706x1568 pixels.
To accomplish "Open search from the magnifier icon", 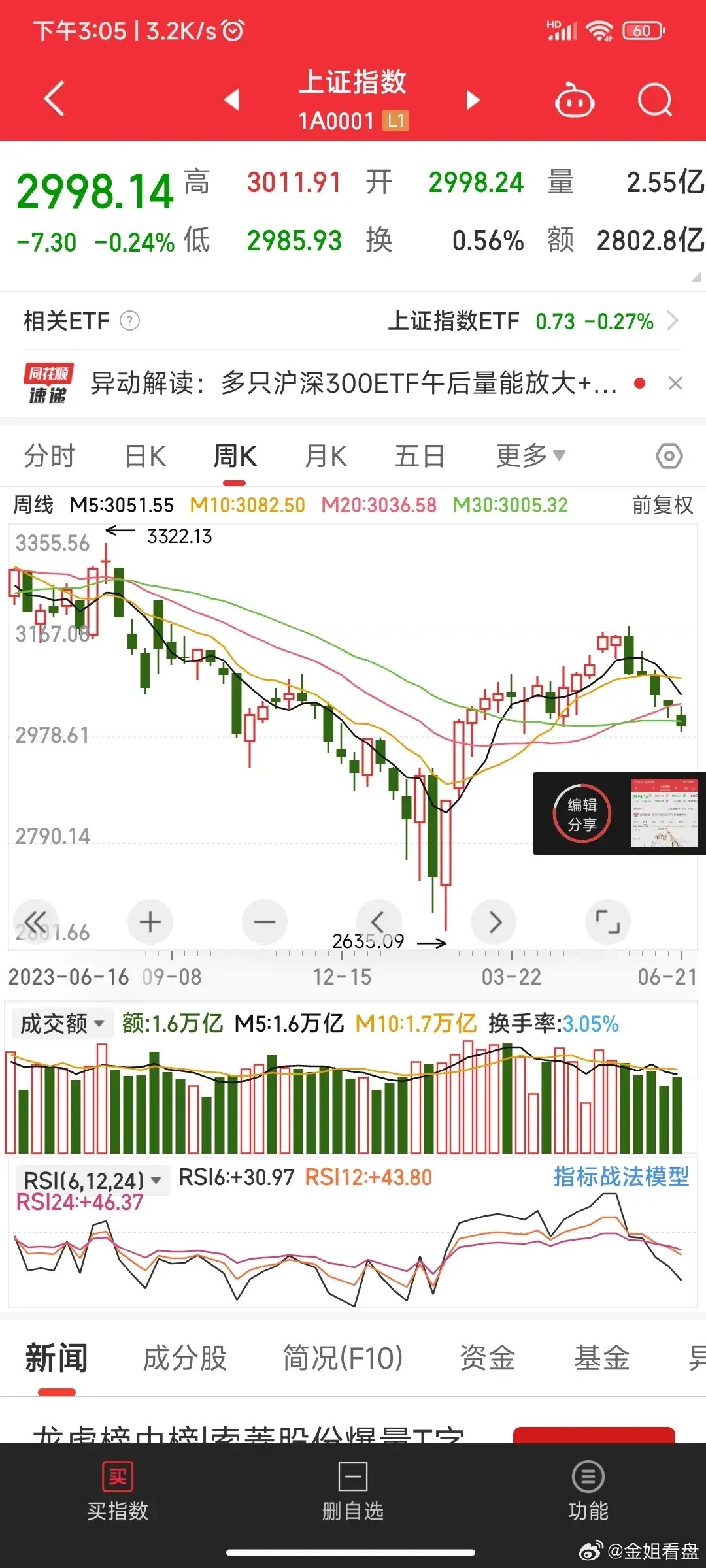I will [x=655, y=100].
